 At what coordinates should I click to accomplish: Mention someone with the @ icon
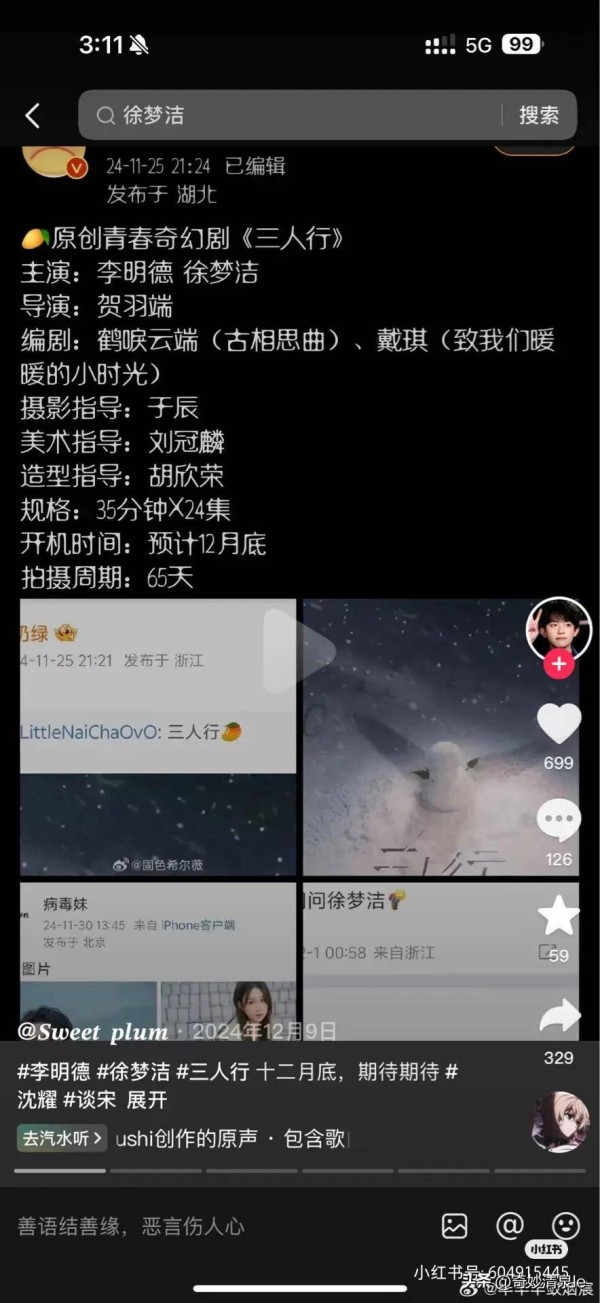[510, 1225]
